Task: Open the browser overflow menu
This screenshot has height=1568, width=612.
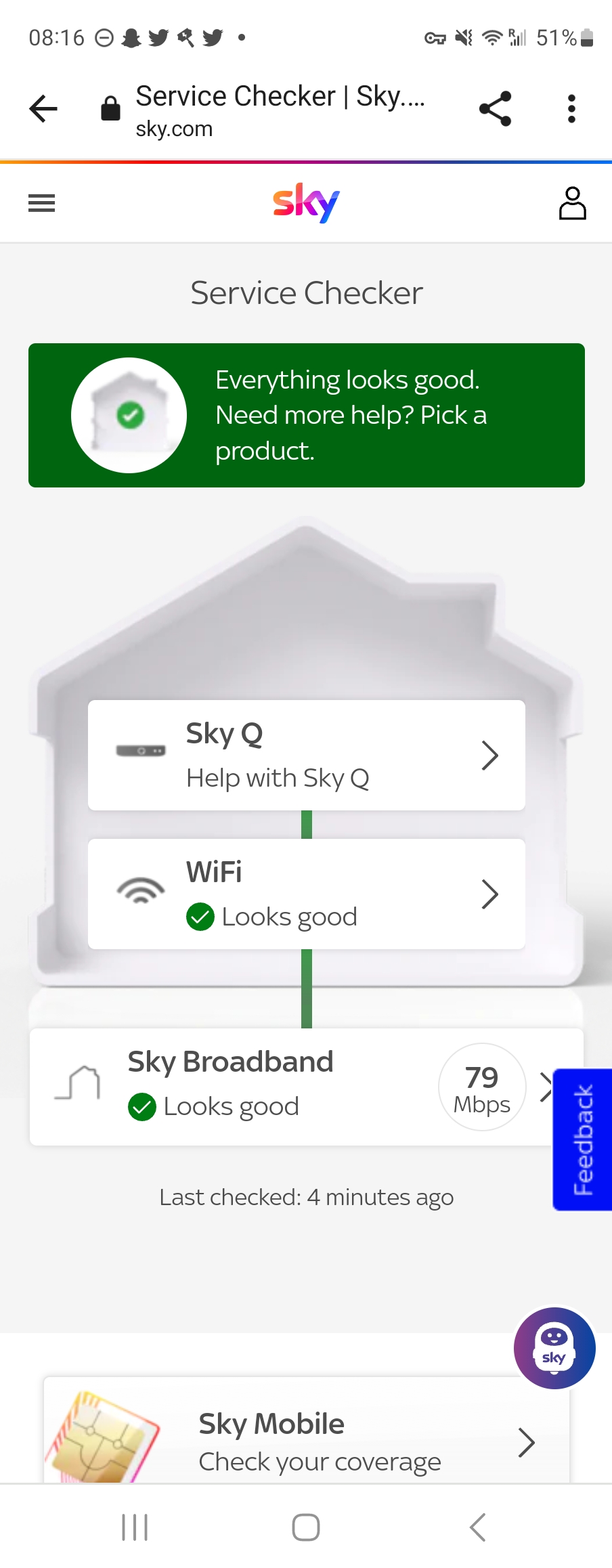Action: pyautogui.click(x=571, y=109)
